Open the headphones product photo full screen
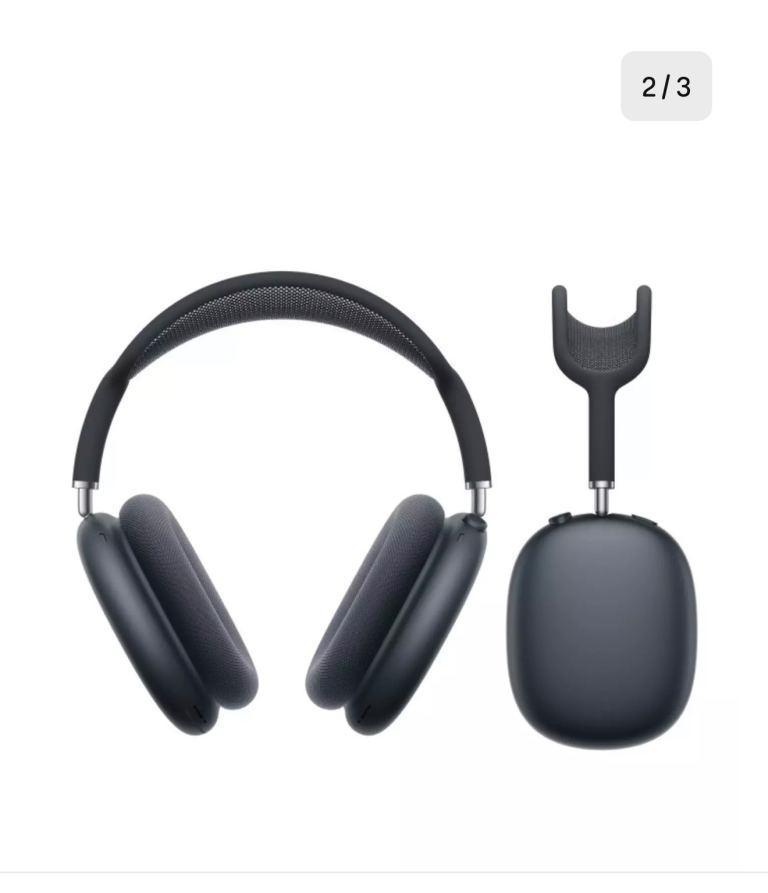This screenshot has width=768, height=893. tap(384, 500)
